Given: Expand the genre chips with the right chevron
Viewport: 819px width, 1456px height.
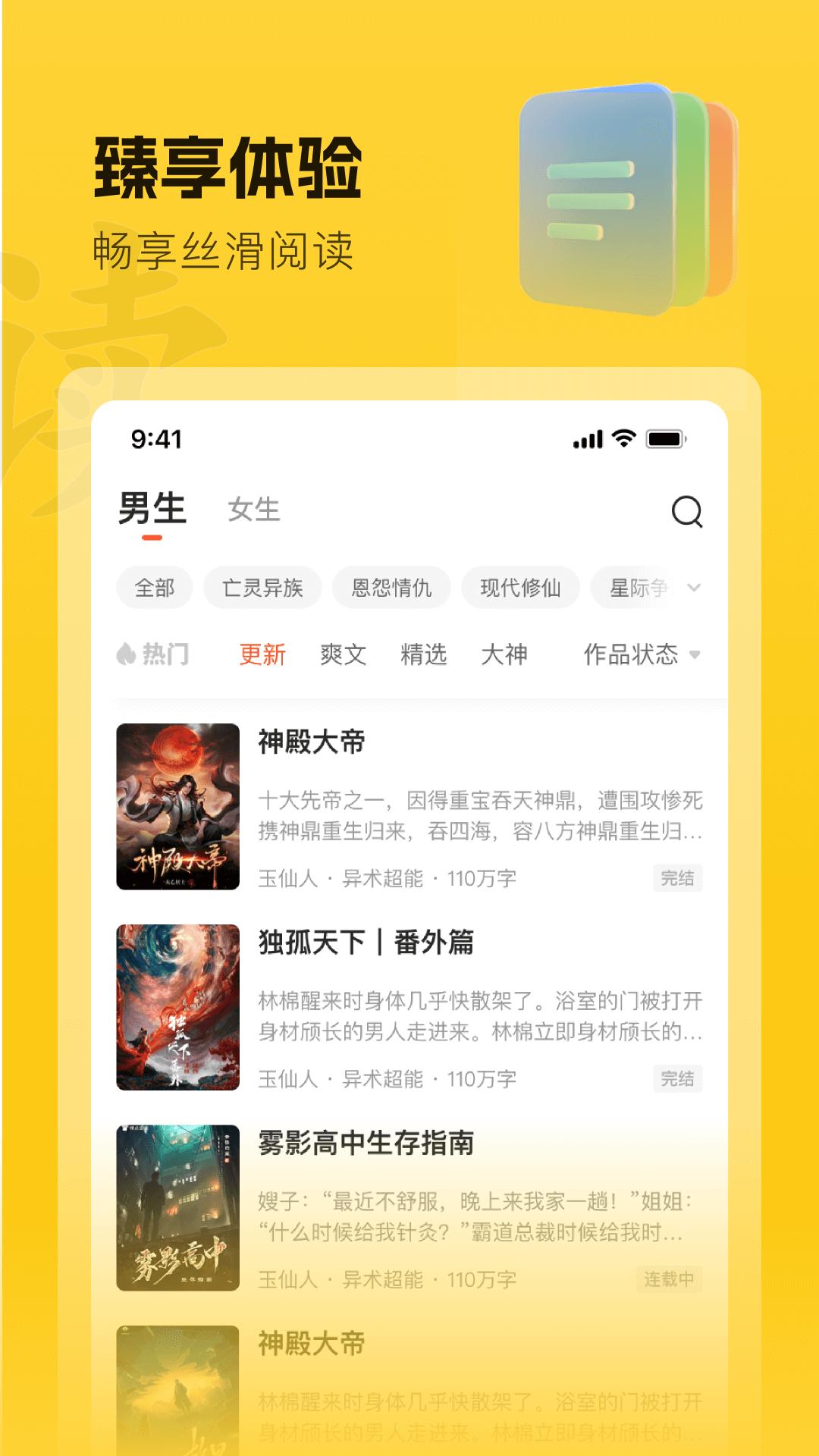Looking at the screenshot, I should point(695,588).
